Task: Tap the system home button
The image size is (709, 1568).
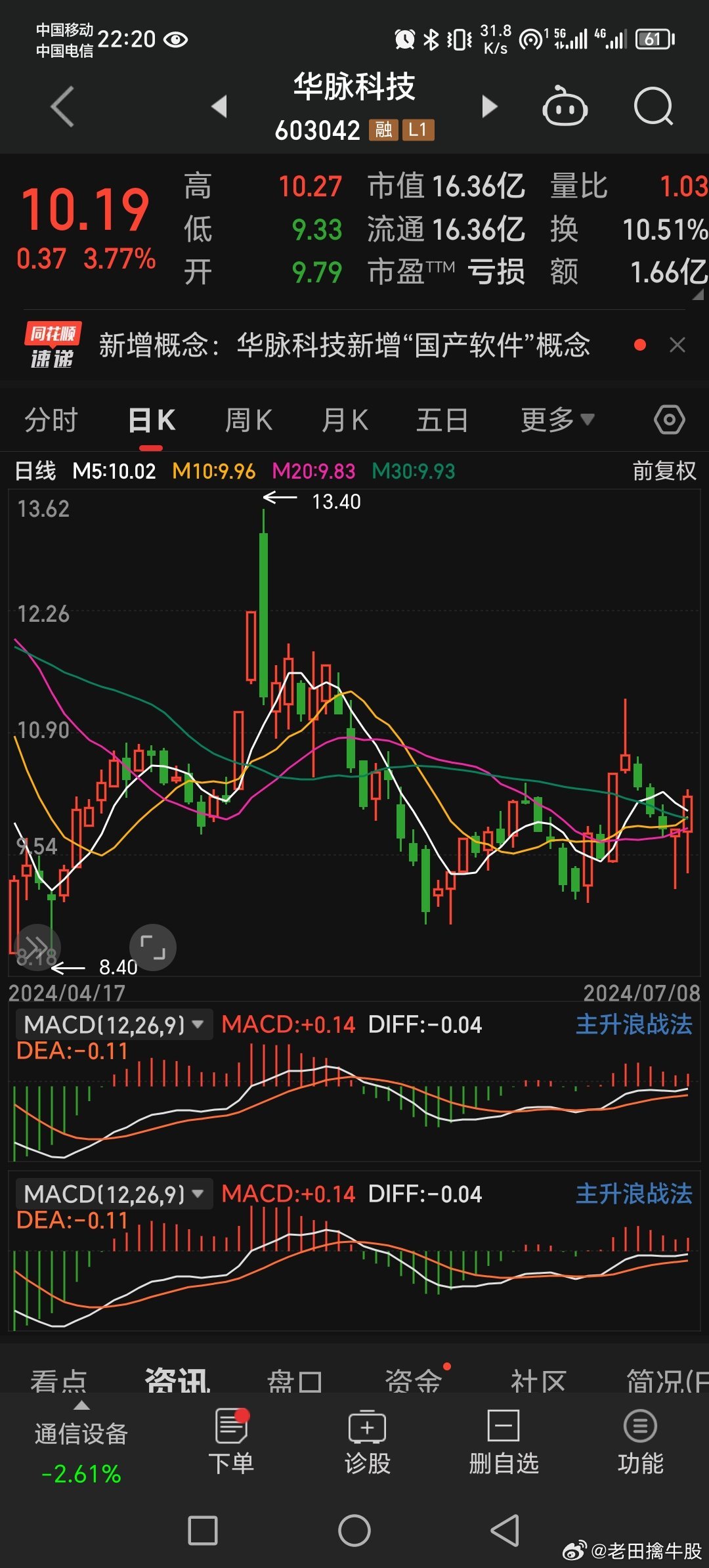Action: pyautogui.click(x=354, y=1531)
